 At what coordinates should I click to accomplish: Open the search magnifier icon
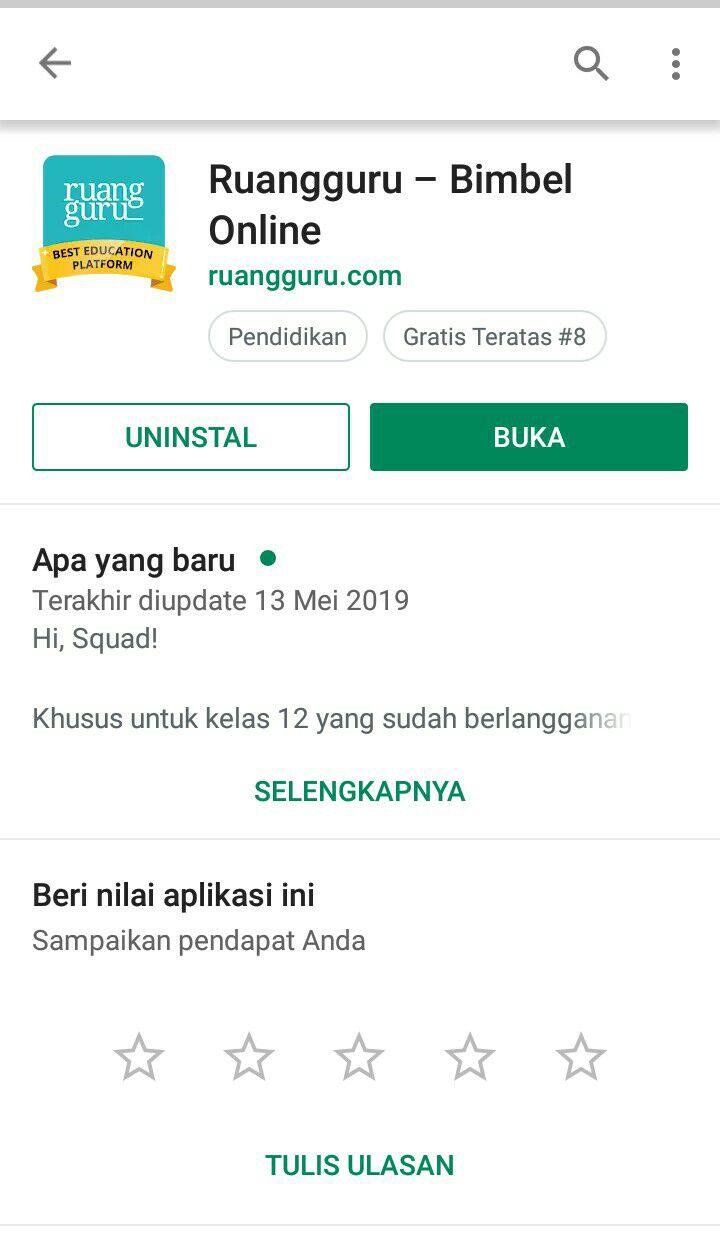(x=591, y=64)
